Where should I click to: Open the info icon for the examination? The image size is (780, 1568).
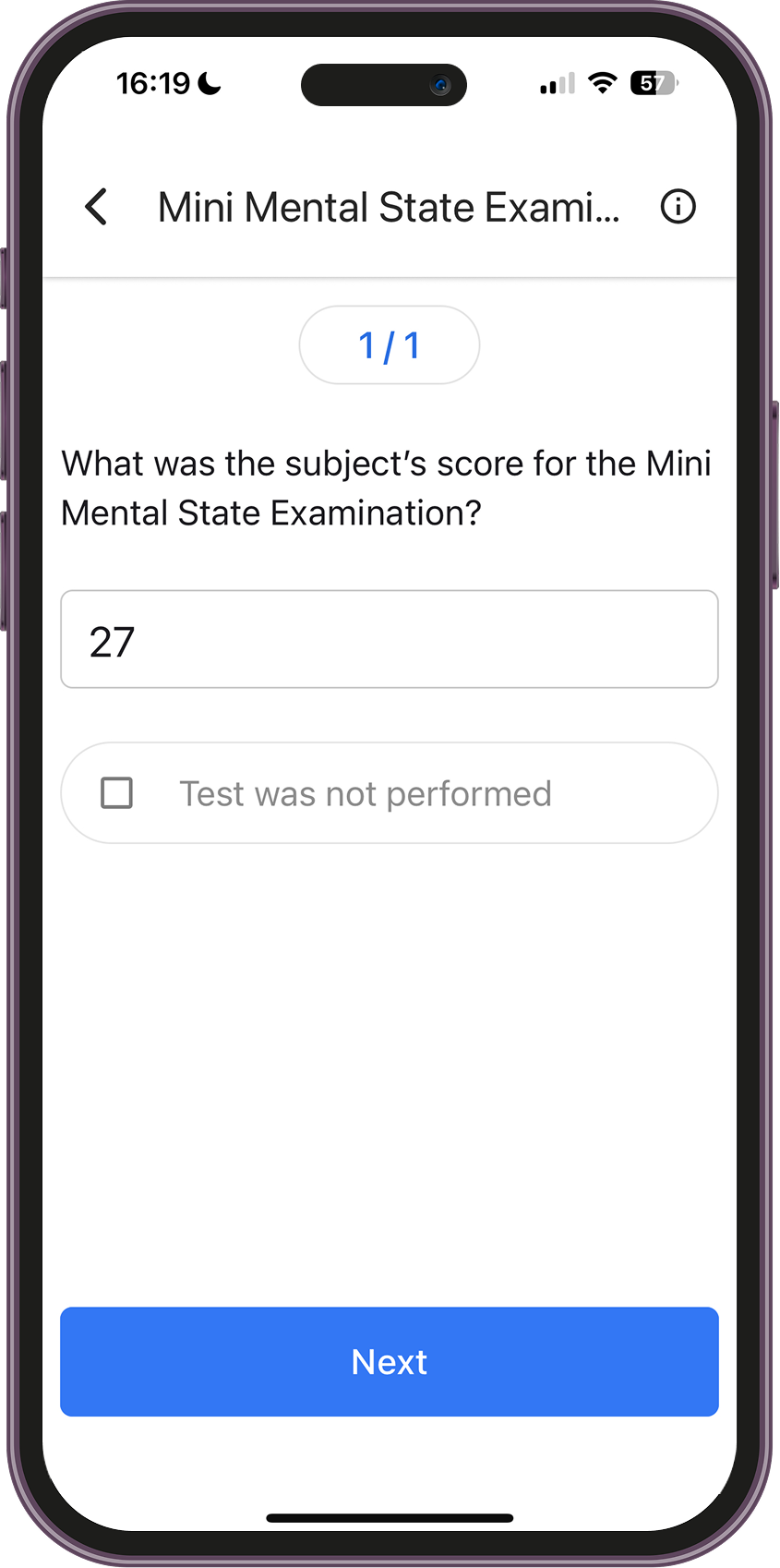[x=678, y=207]
